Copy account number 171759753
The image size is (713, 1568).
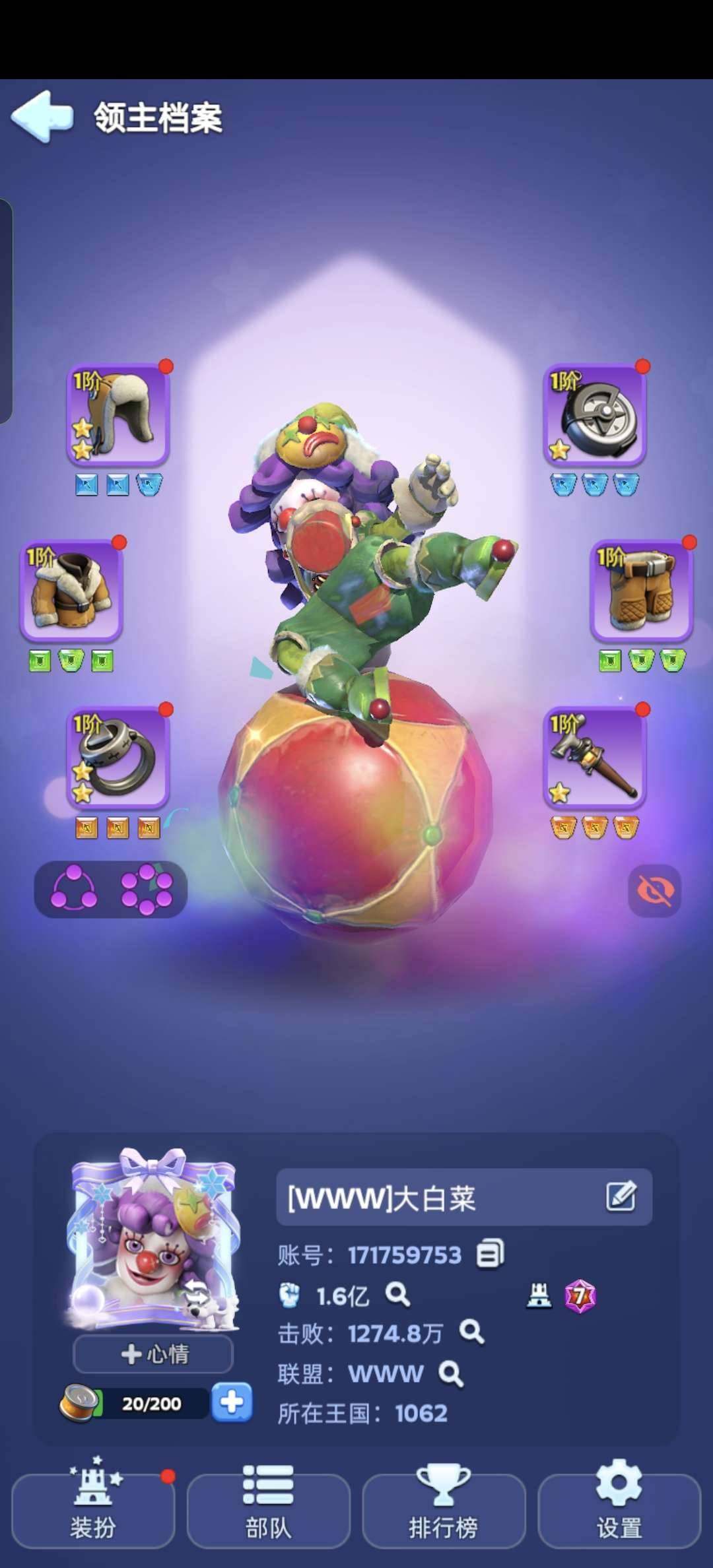(490, 1254)
